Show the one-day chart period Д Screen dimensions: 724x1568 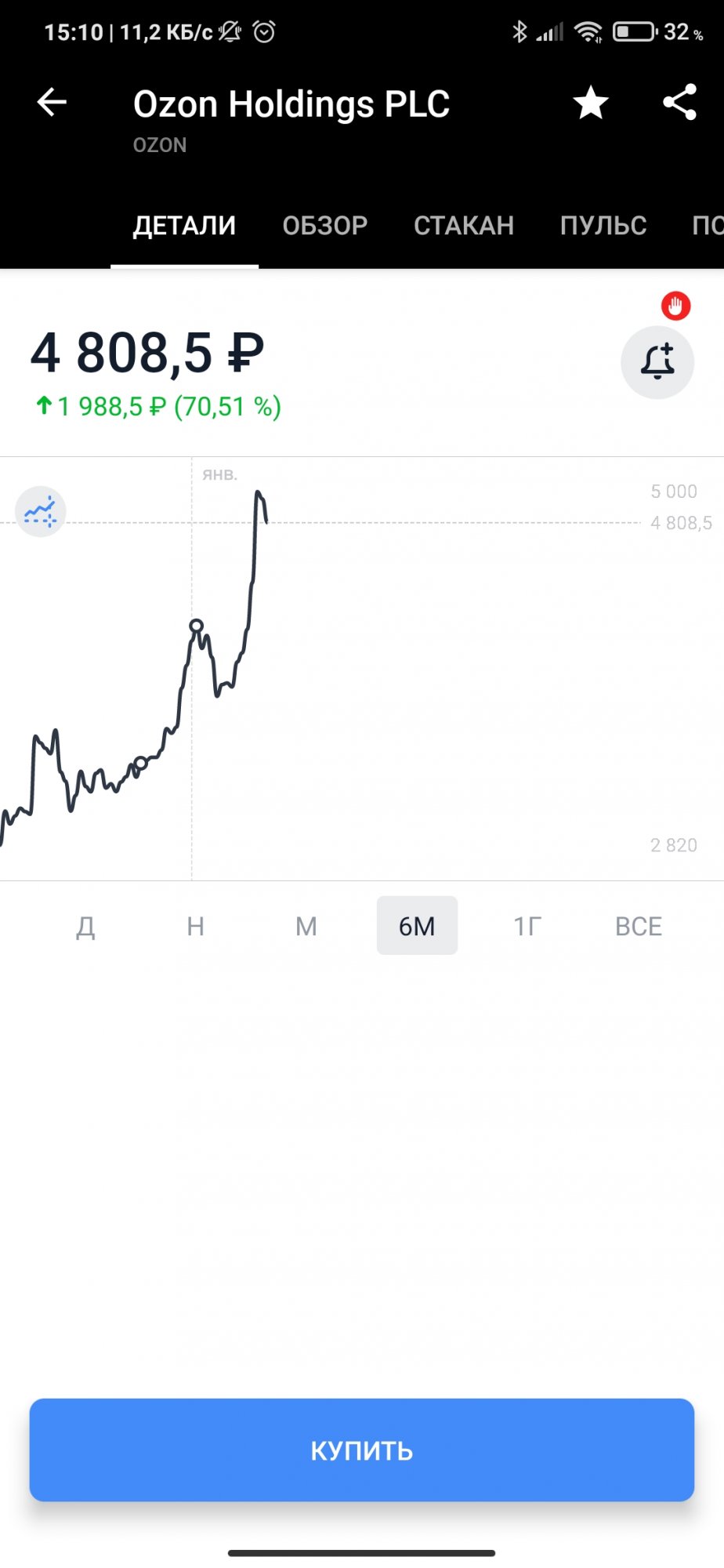pos(85,926)
